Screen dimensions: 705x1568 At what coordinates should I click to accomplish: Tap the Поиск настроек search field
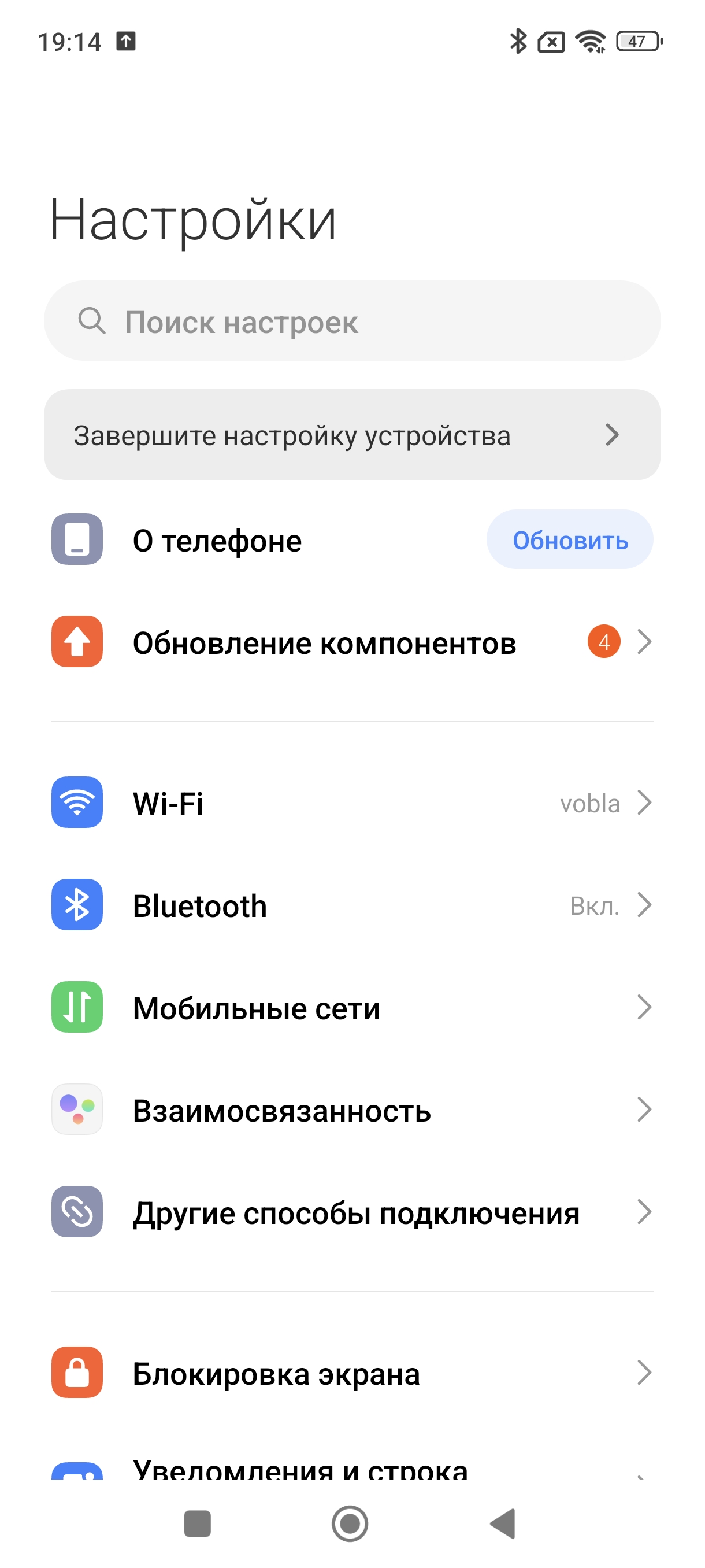[352, 321]
